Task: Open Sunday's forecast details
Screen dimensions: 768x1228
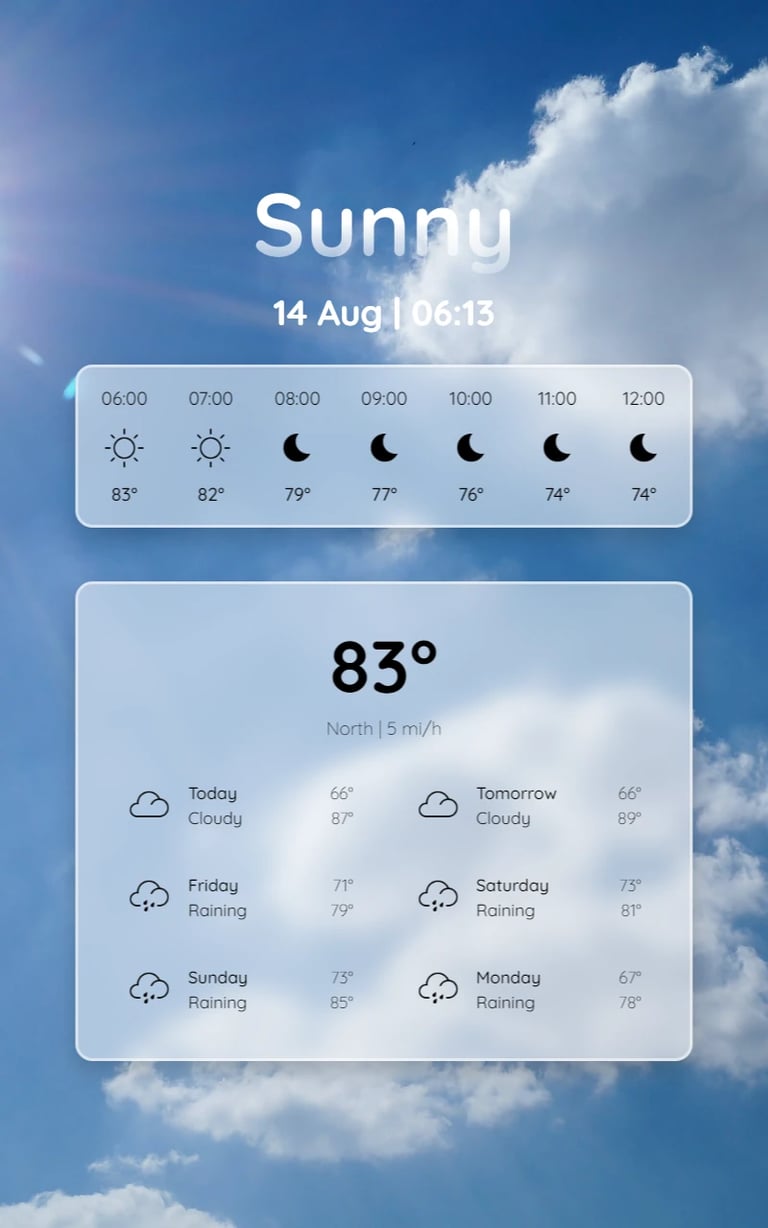Action: coord(240,990)
